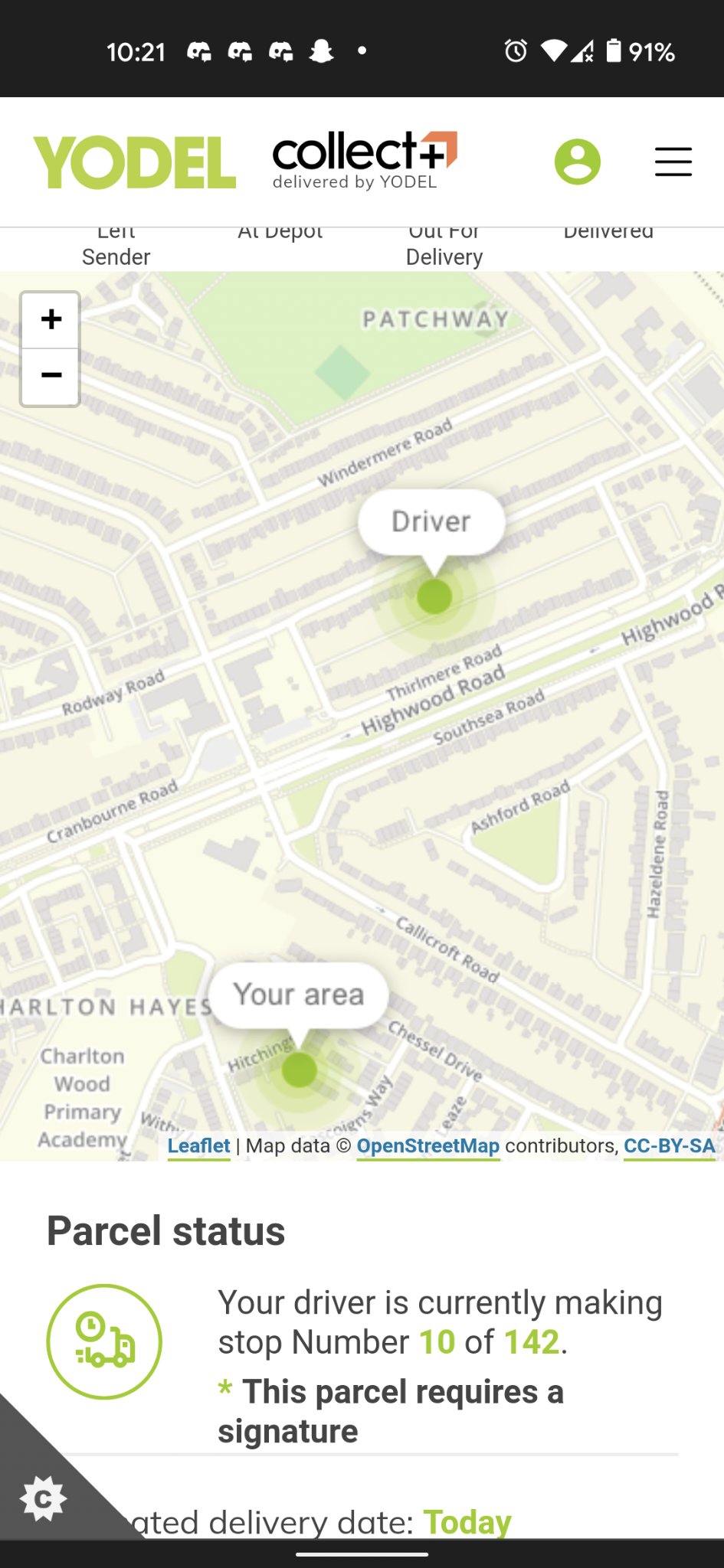Open the user account icon
The height and width of the screenshot is (1568, 724).
click(577, 162)
